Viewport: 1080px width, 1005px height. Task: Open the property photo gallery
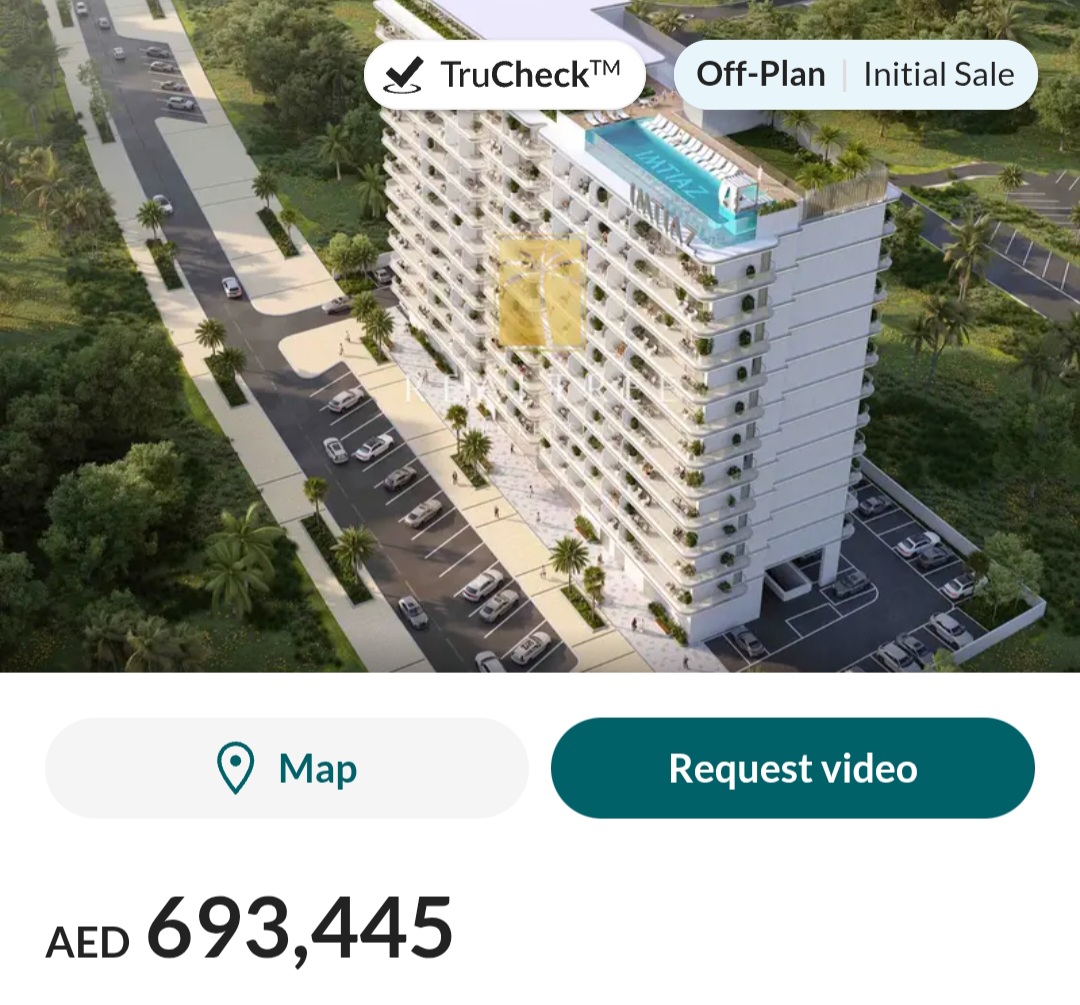pyautogui.click(x=540, y=400)
